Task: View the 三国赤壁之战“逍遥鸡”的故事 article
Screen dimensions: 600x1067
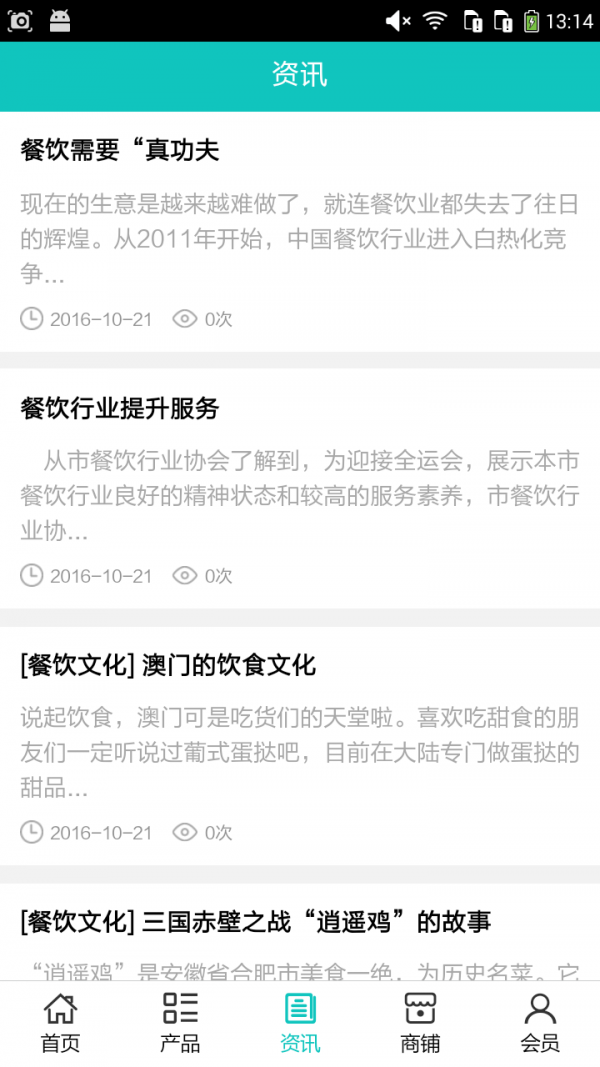Action: point(256,921)
